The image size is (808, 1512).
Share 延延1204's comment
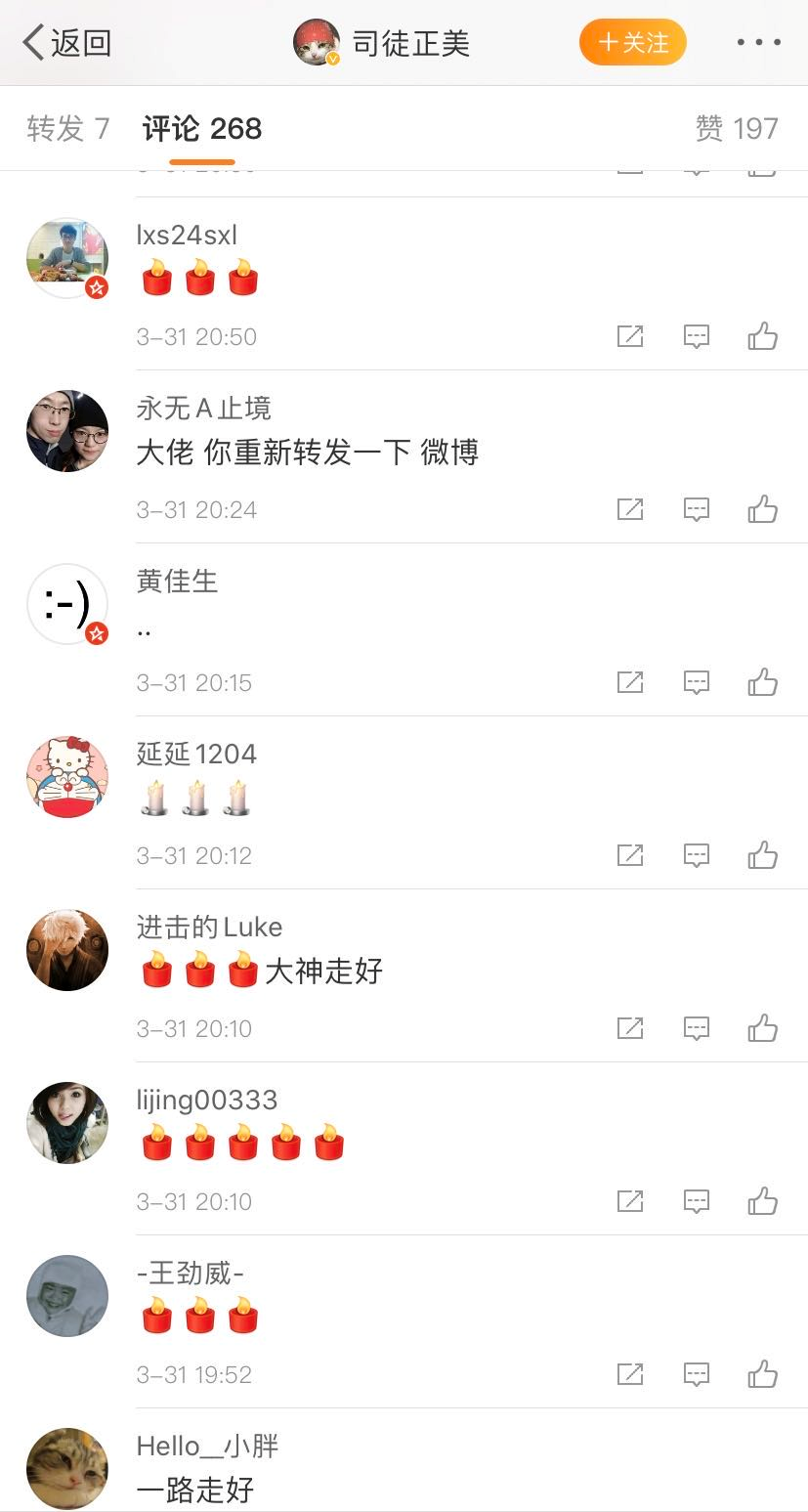point(630,855)
